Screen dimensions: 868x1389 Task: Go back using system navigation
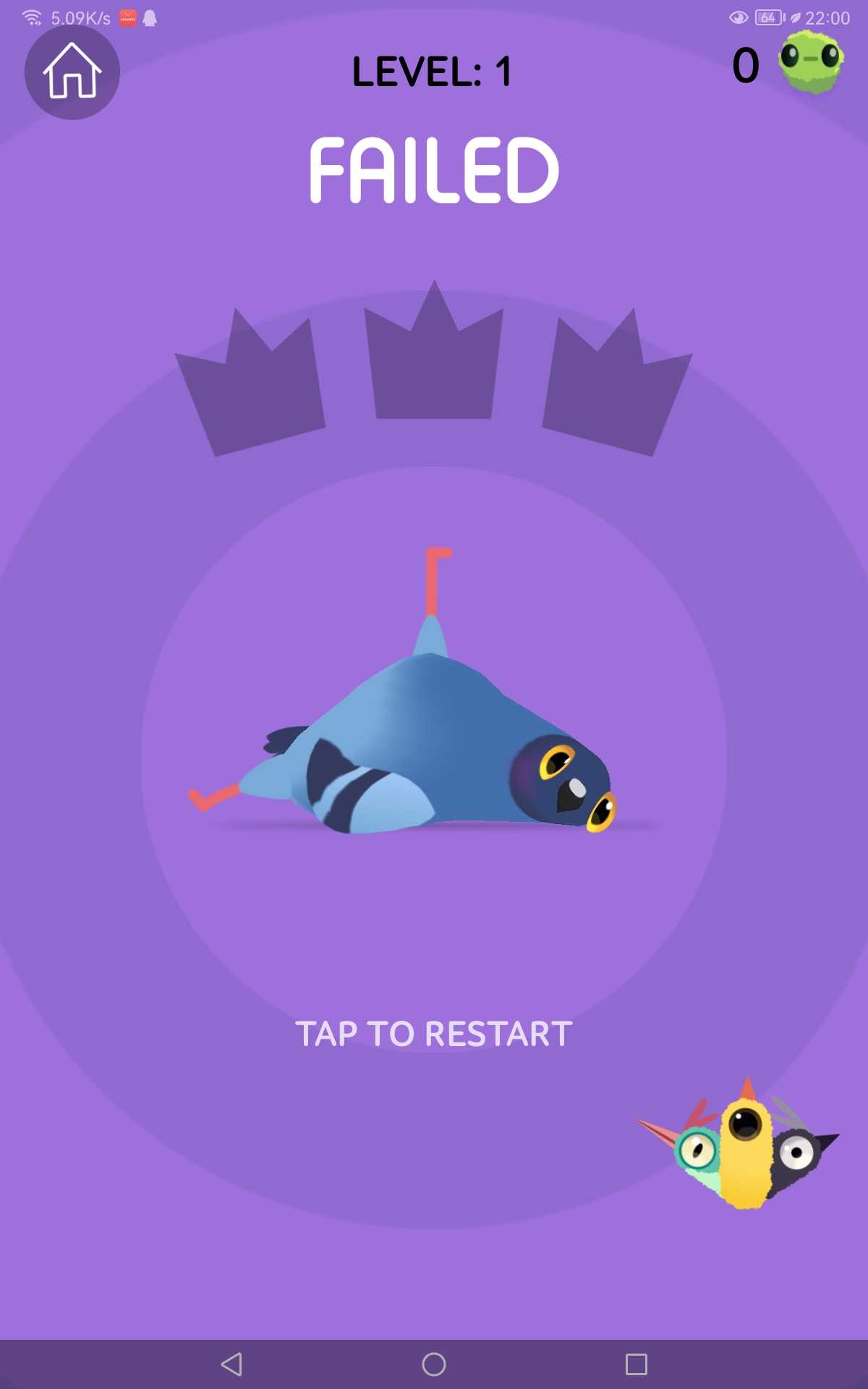[x=231, y=1364]
